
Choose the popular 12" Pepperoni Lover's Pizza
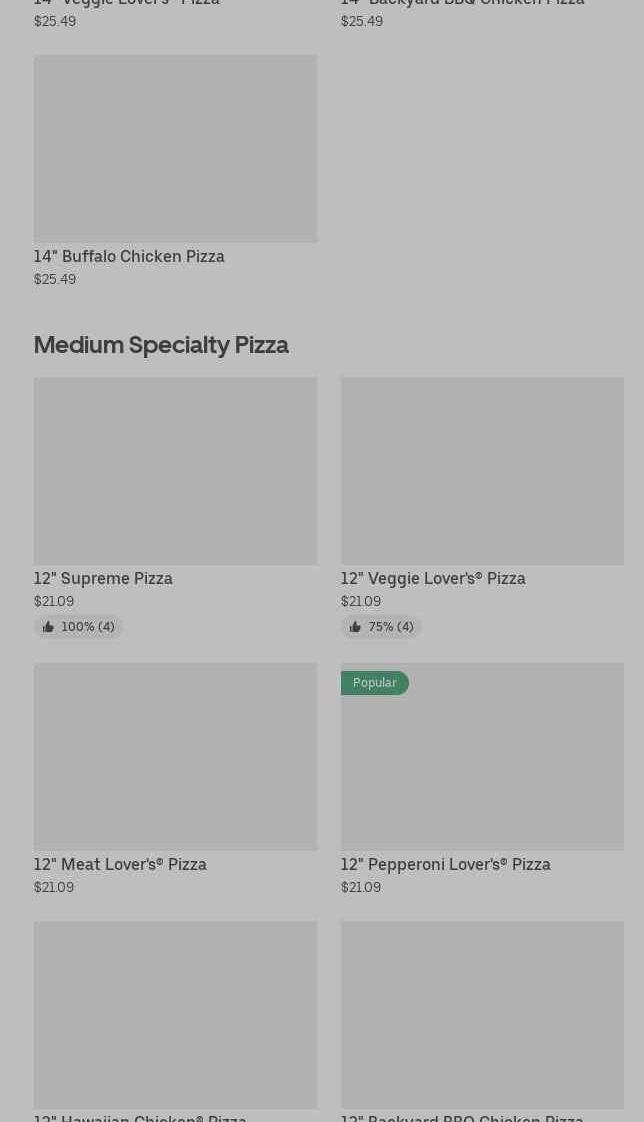click(x=482, y=779)
